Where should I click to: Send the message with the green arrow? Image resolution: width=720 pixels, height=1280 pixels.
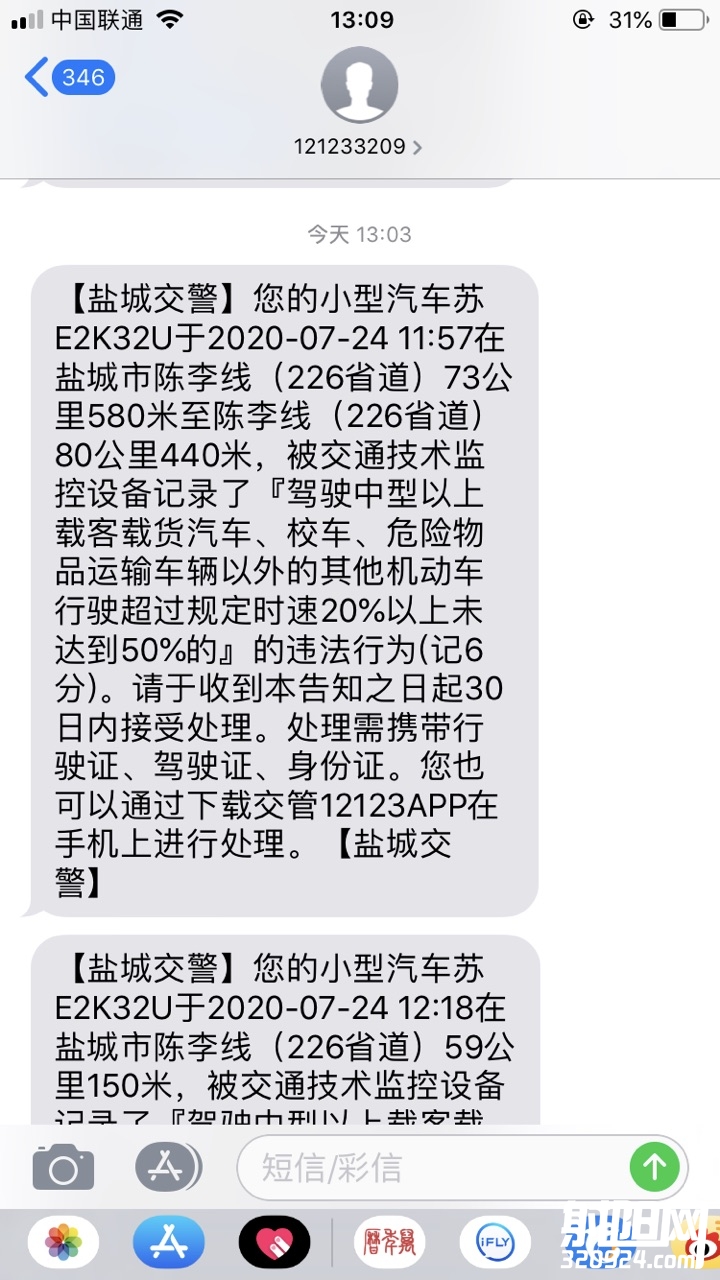[654, 1166]
